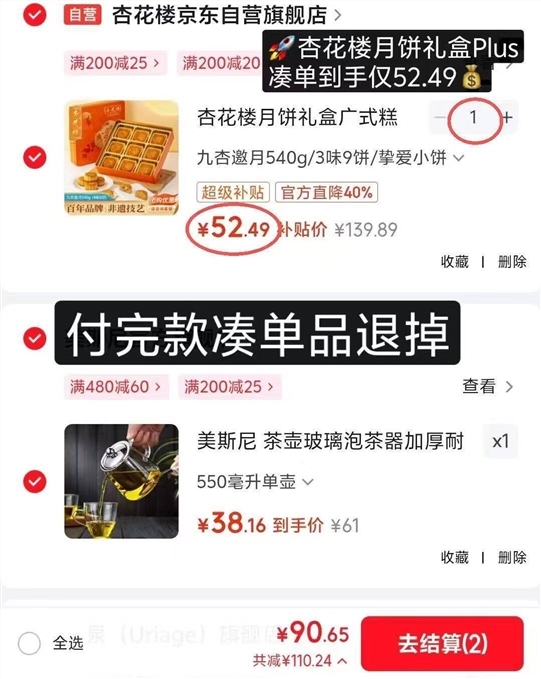Open the 美斯尼 teapot product image
Image resolution: width=541 pixels, height=679 pixels.
tap(121, 481)
